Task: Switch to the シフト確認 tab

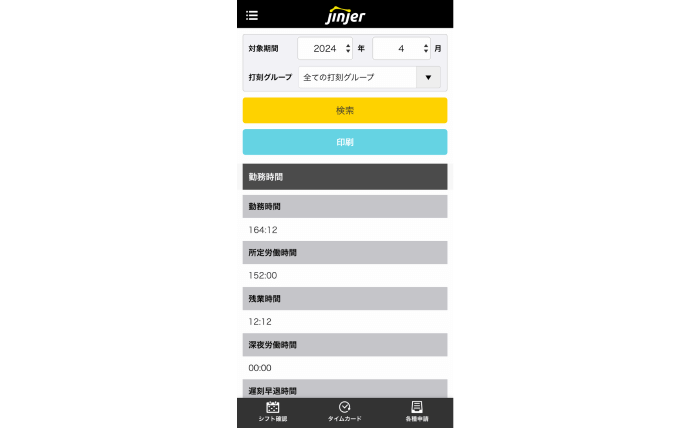Action: tap(272, 412)
